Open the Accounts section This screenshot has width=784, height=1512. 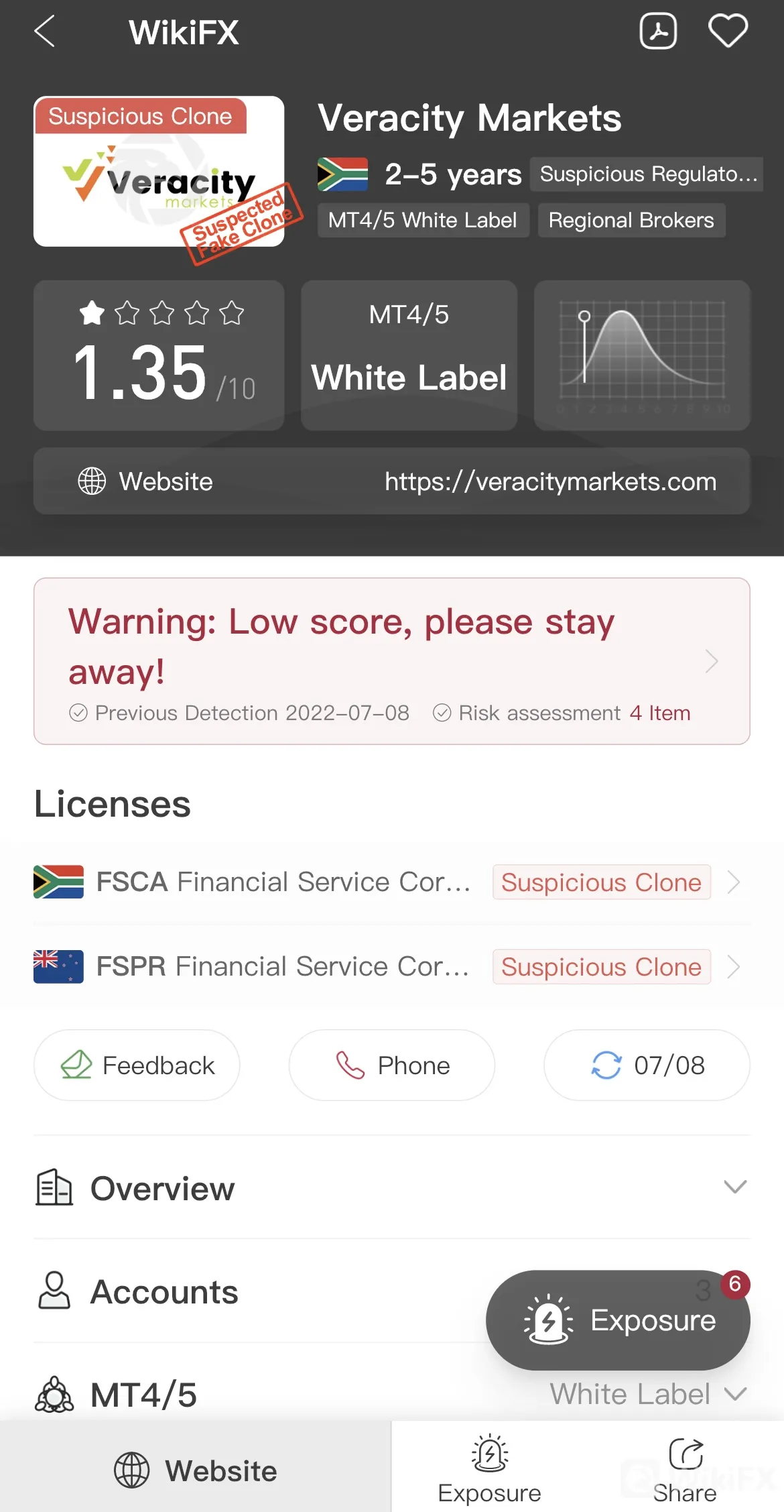click(x=255, y=1291)
